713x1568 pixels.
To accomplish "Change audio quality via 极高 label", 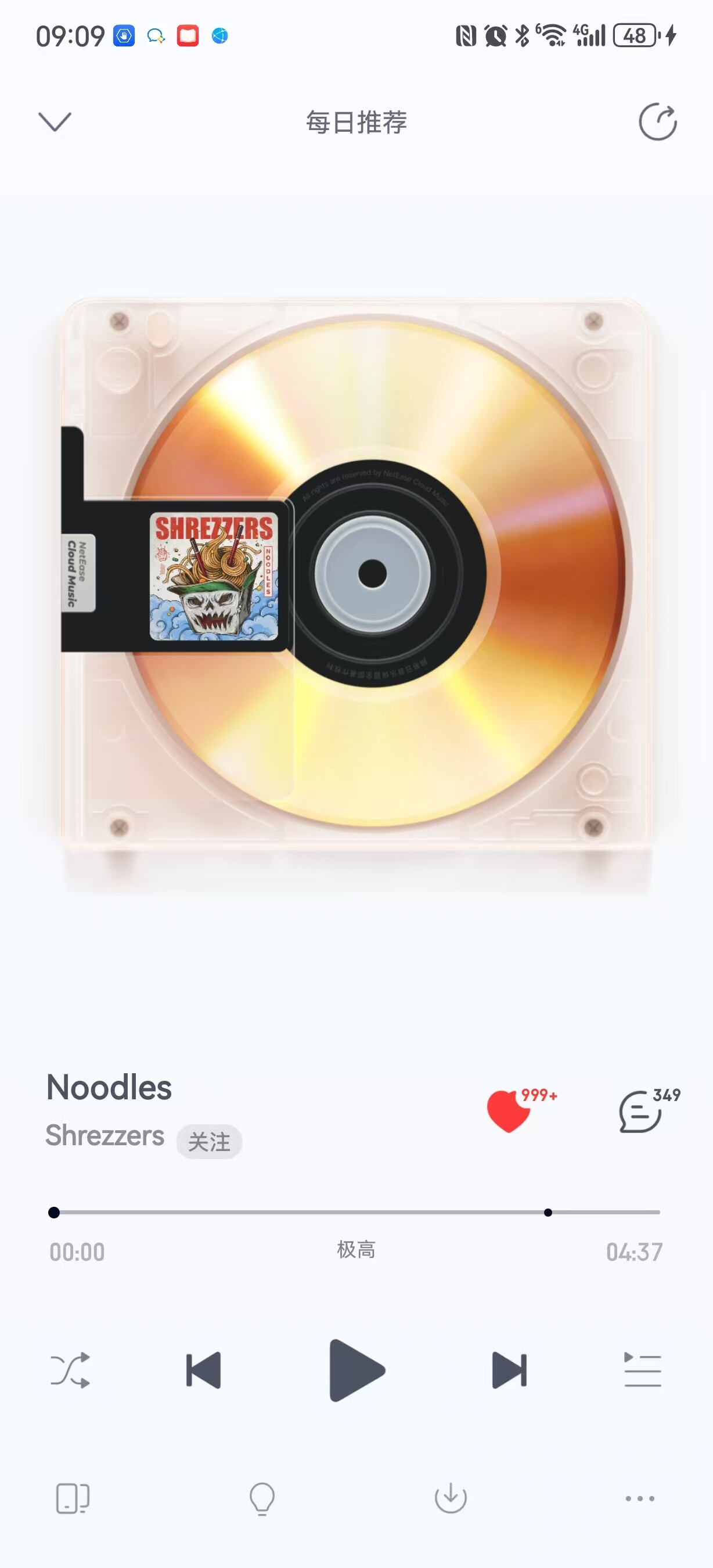I will coord(356,1250).
